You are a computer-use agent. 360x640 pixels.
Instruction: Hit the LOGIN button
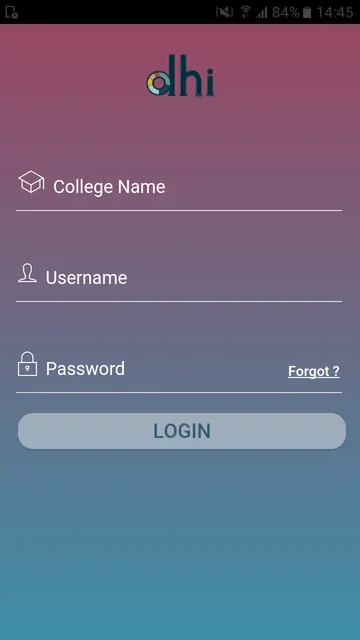pos(182,431)
